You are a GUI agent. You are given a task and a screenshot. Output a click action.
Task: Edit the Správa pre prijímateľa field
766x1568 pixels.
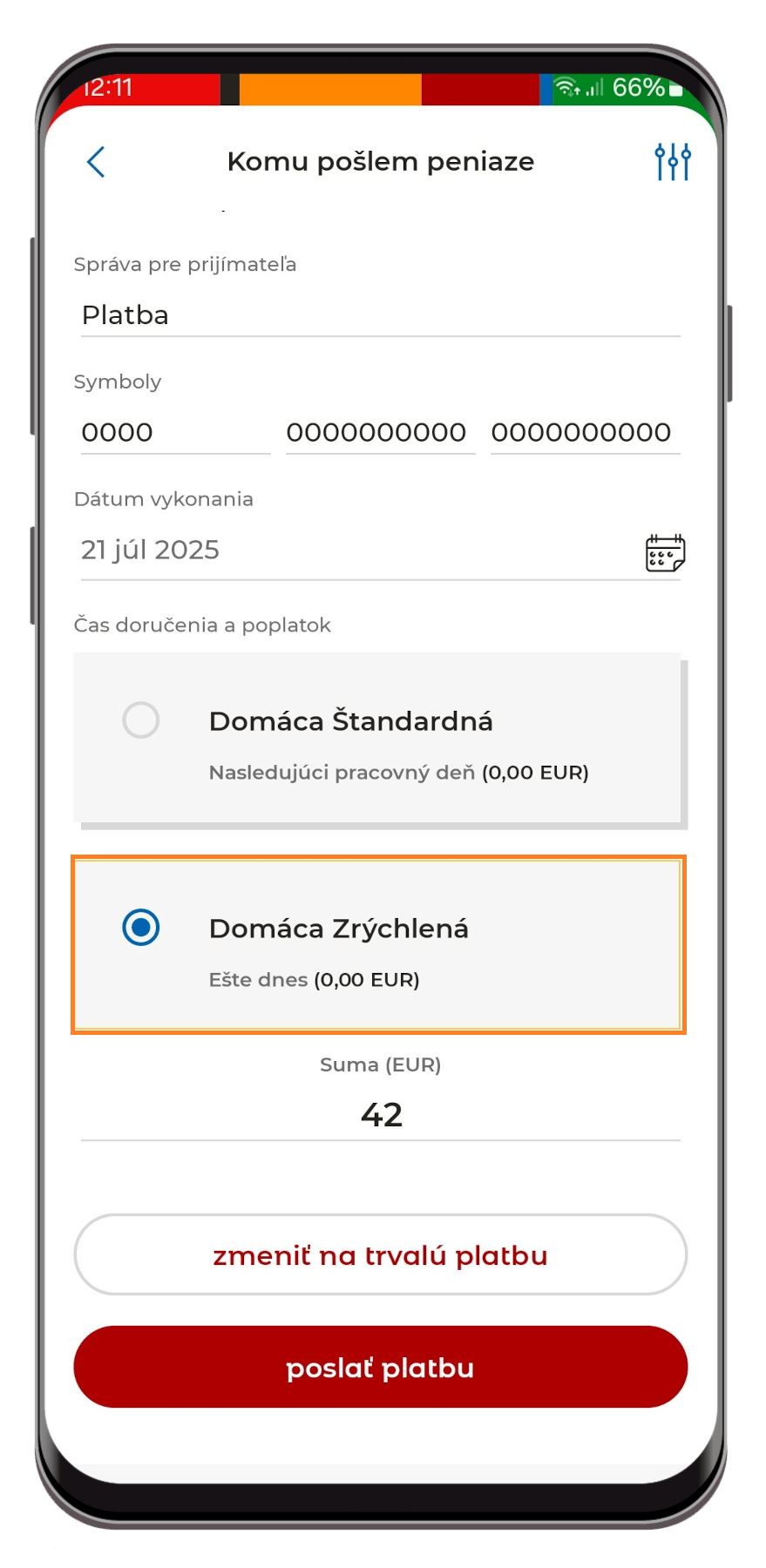click(x=380, y=315)
